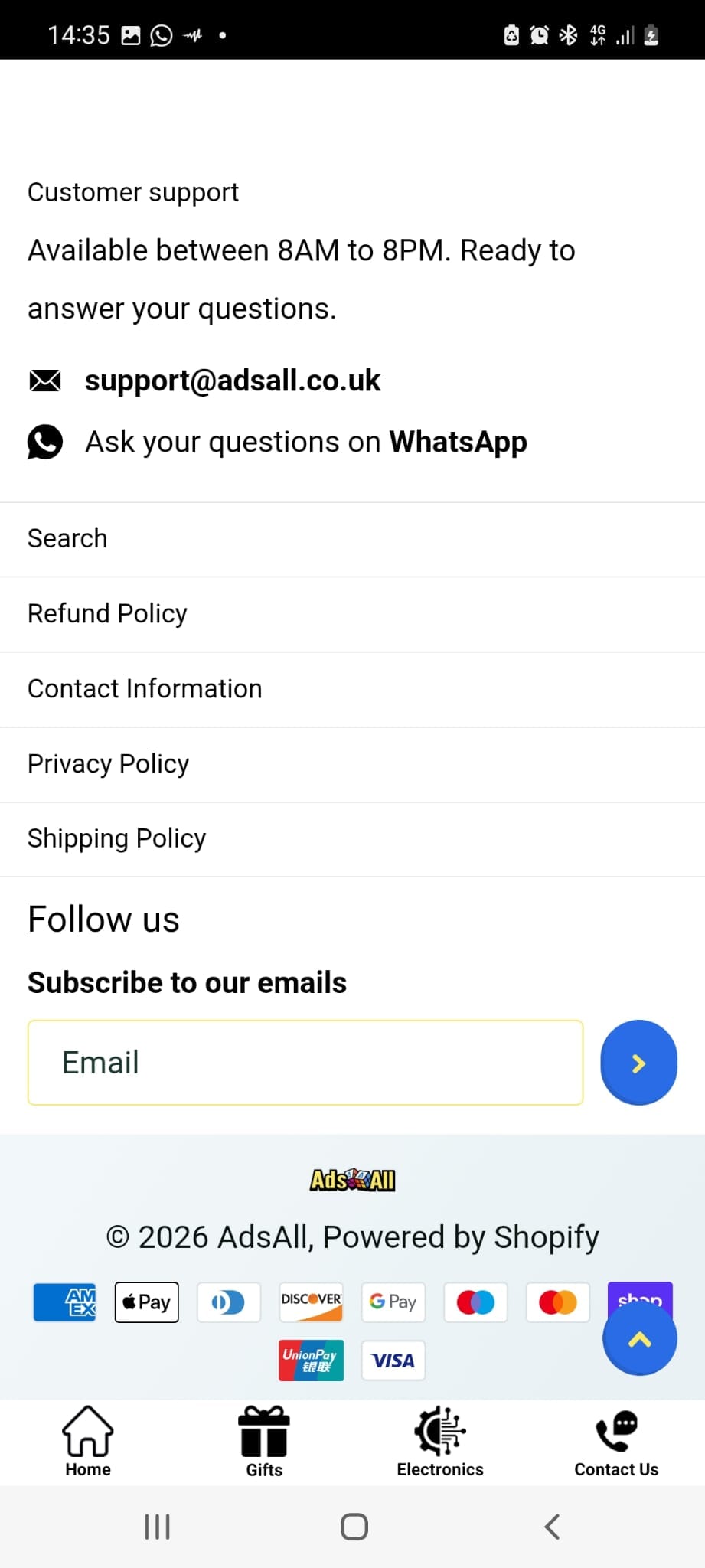The height and width of the screenshot is (1568, 705).
Task: Open recent apps from the navigation bar
Action: [157, 1527]
